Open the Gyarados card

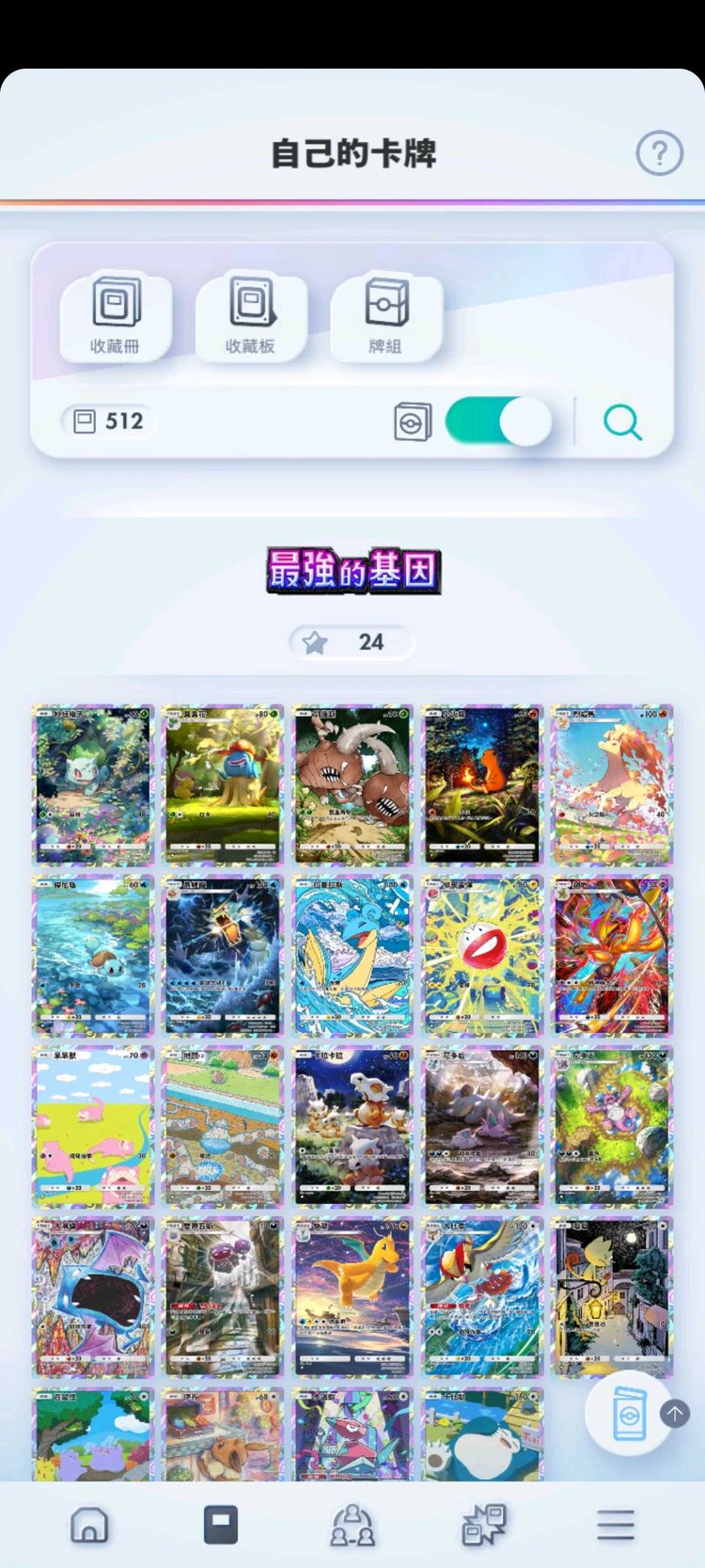(x=482, y=1297)
